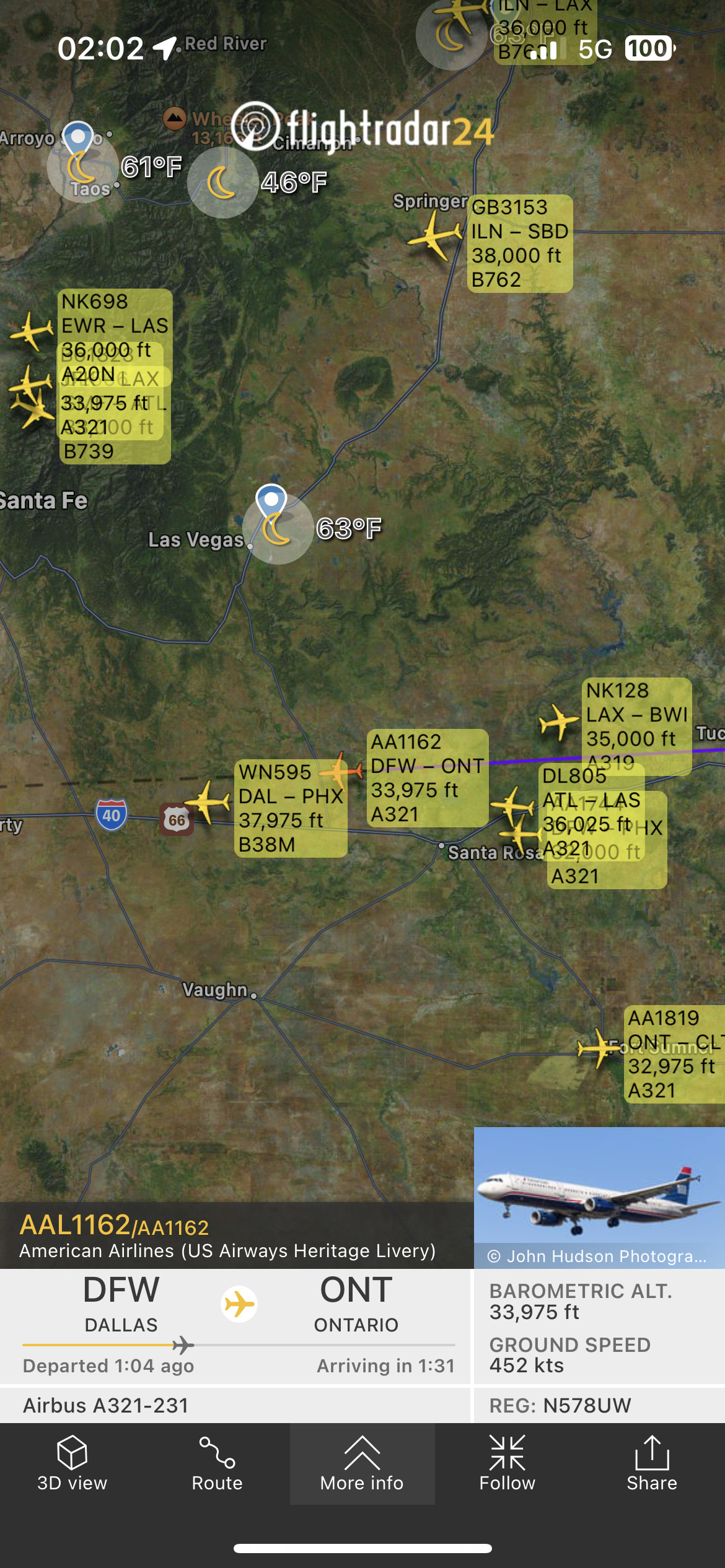Expand More info panel

[362, 1464]
